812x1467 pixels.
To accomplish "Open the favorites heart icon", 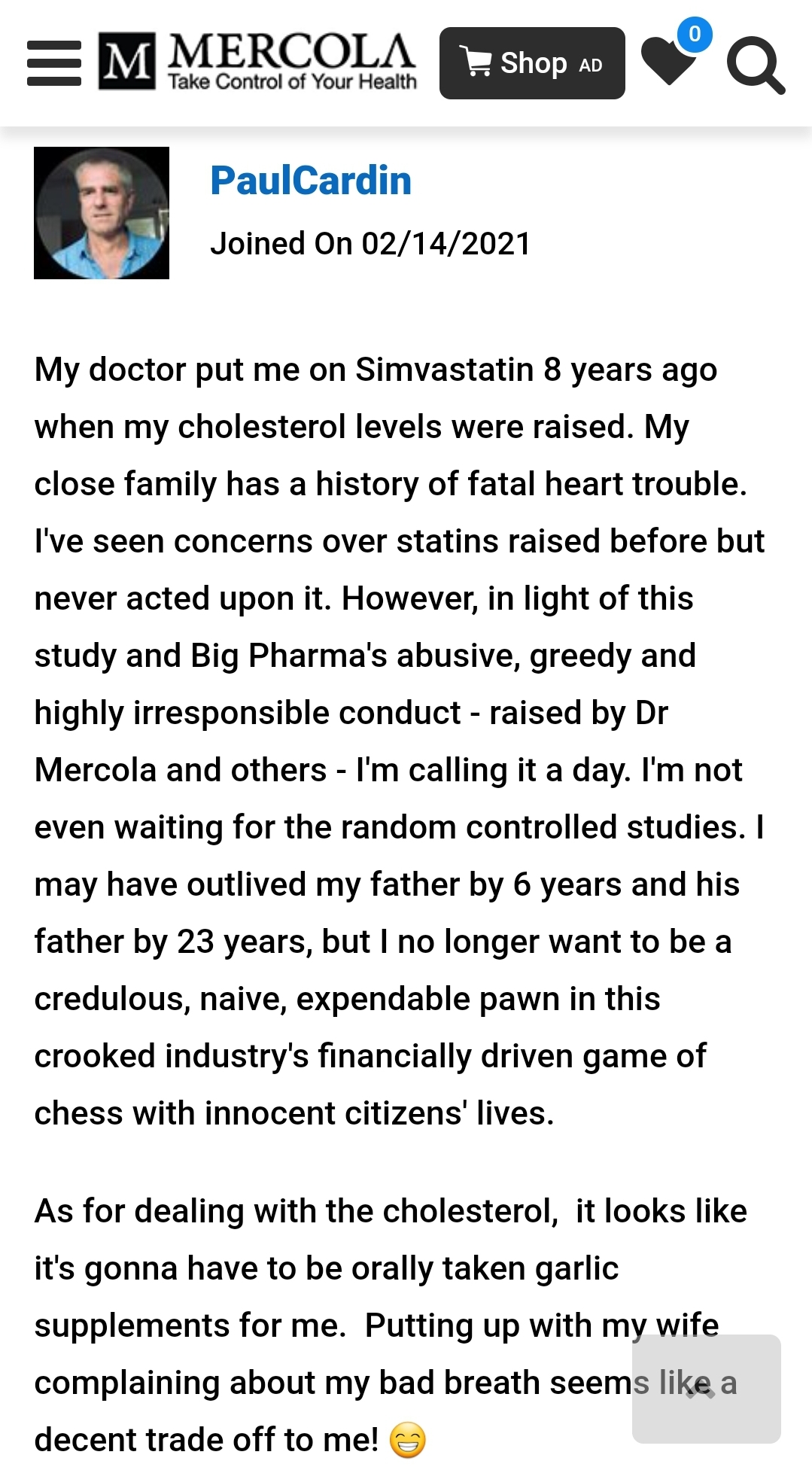I will 668,62.
